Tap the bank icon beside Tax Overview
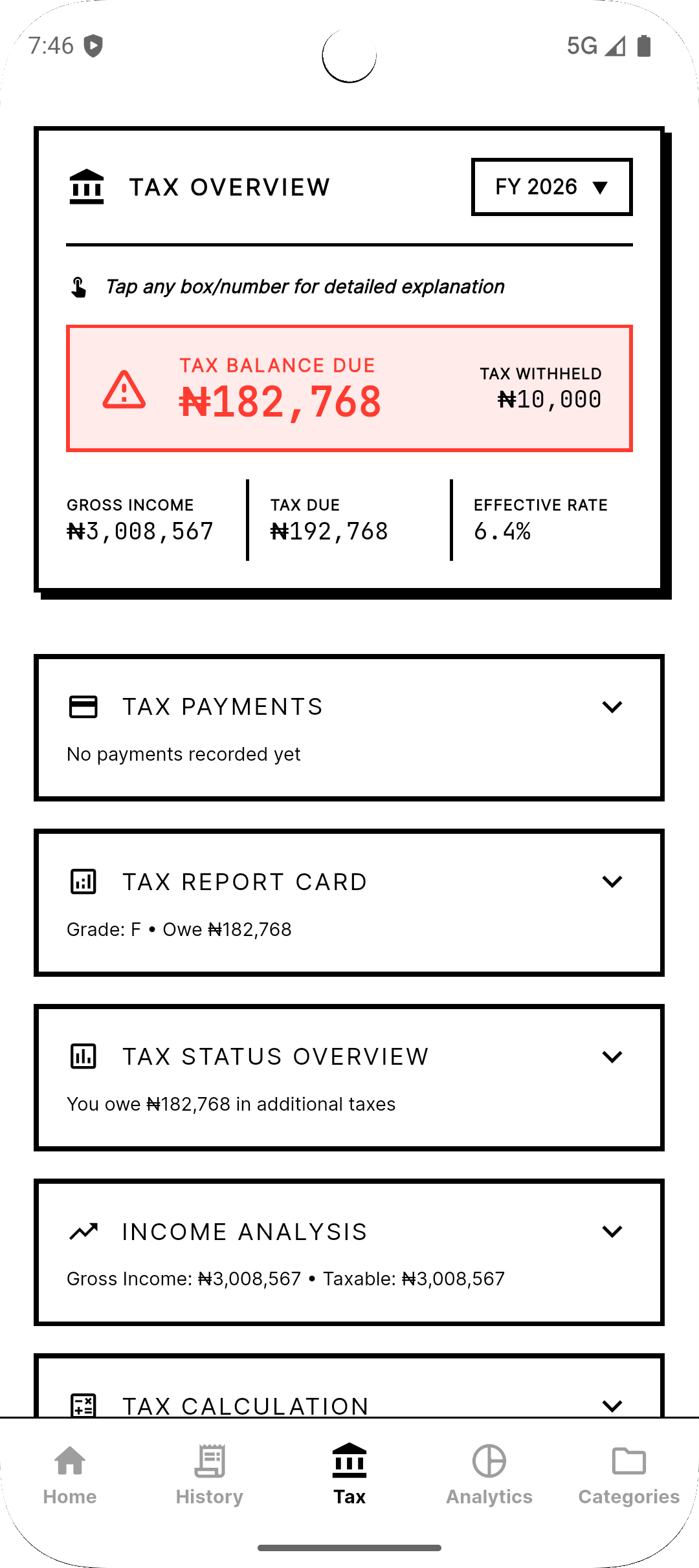Viewport: 699px width, 1568px height. (x=86, y=186)
